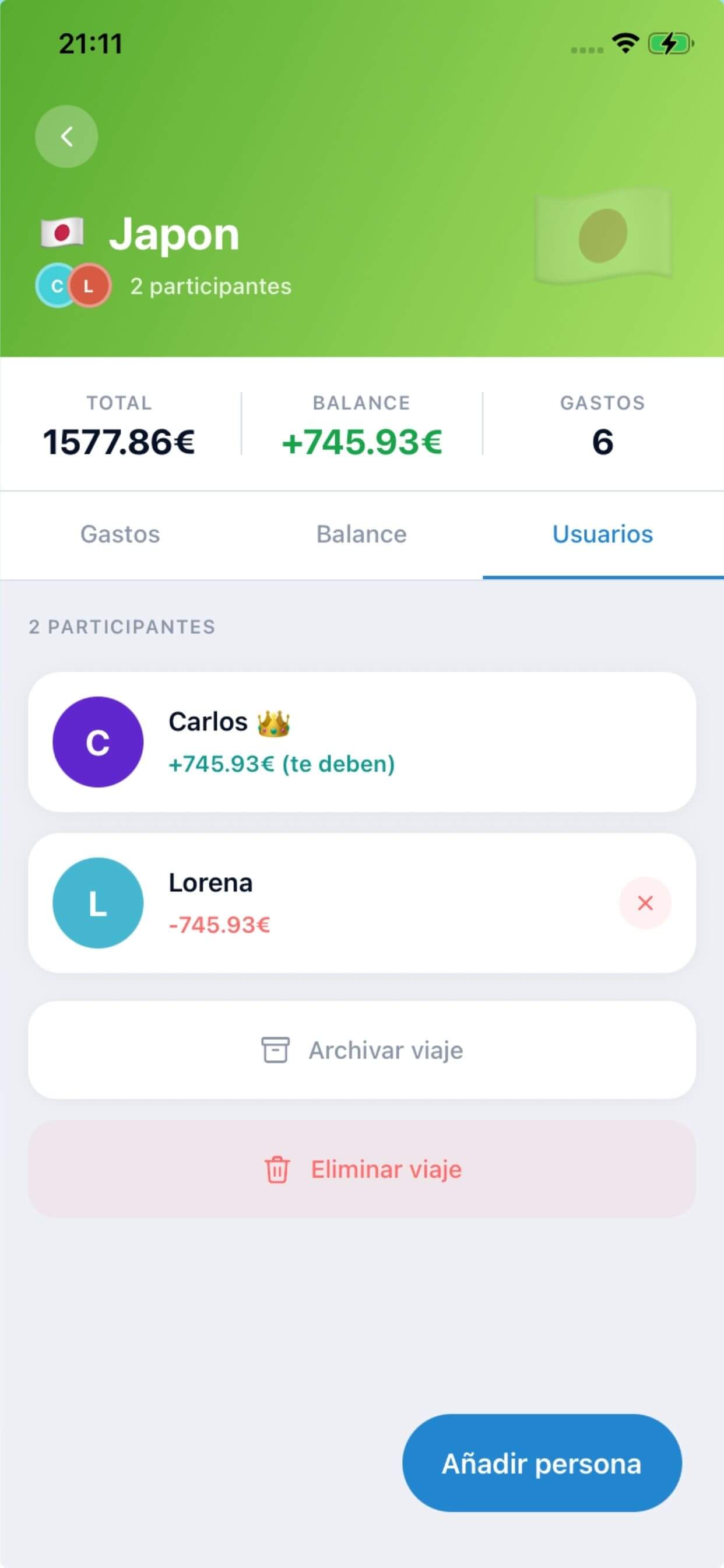724x1568 pixels.
Task: Delete the trip with Eliminar viaje
Action: tap(362, 1170)
